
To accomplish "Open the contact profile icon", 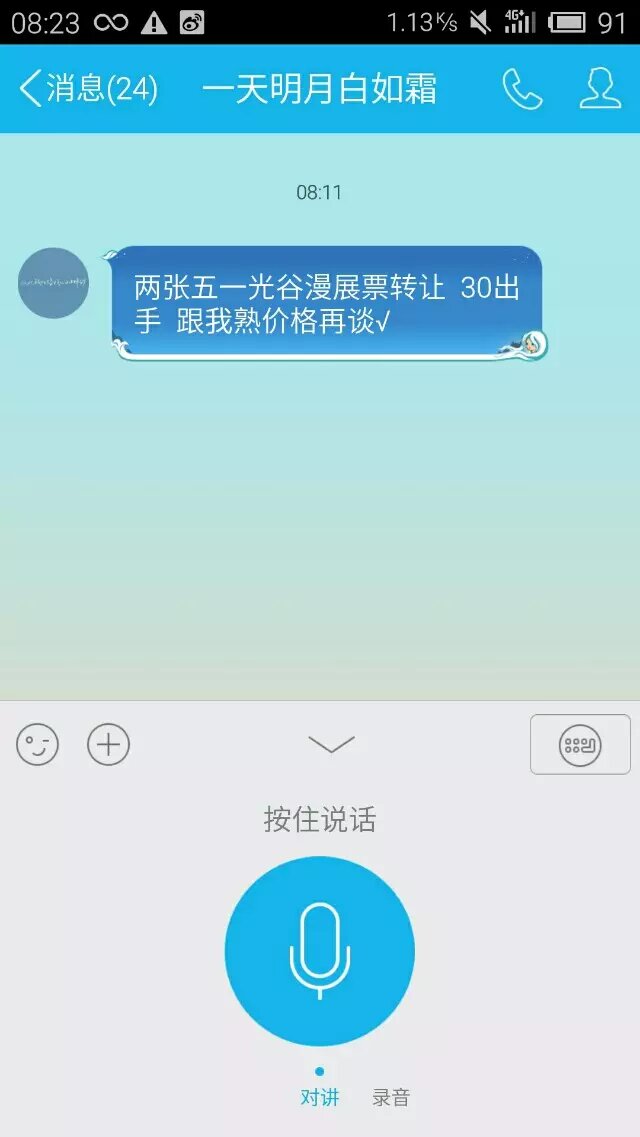I will (x=600, y=90).
